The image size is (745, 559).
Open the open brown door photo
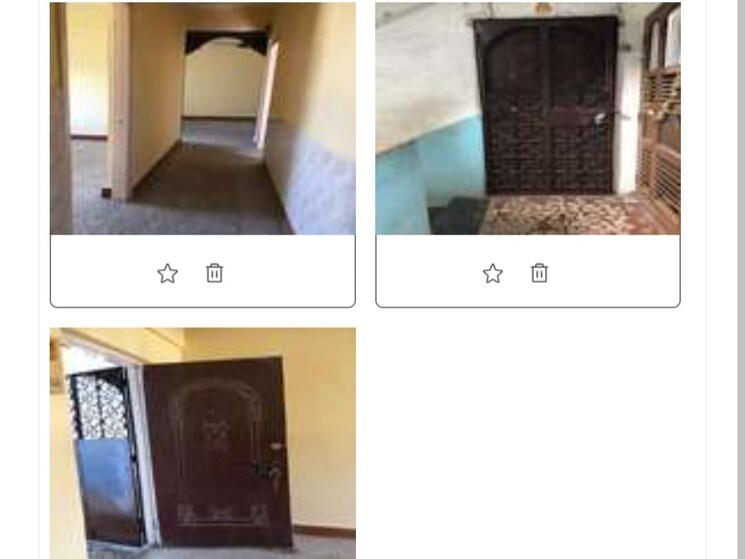tap(202, 443)
